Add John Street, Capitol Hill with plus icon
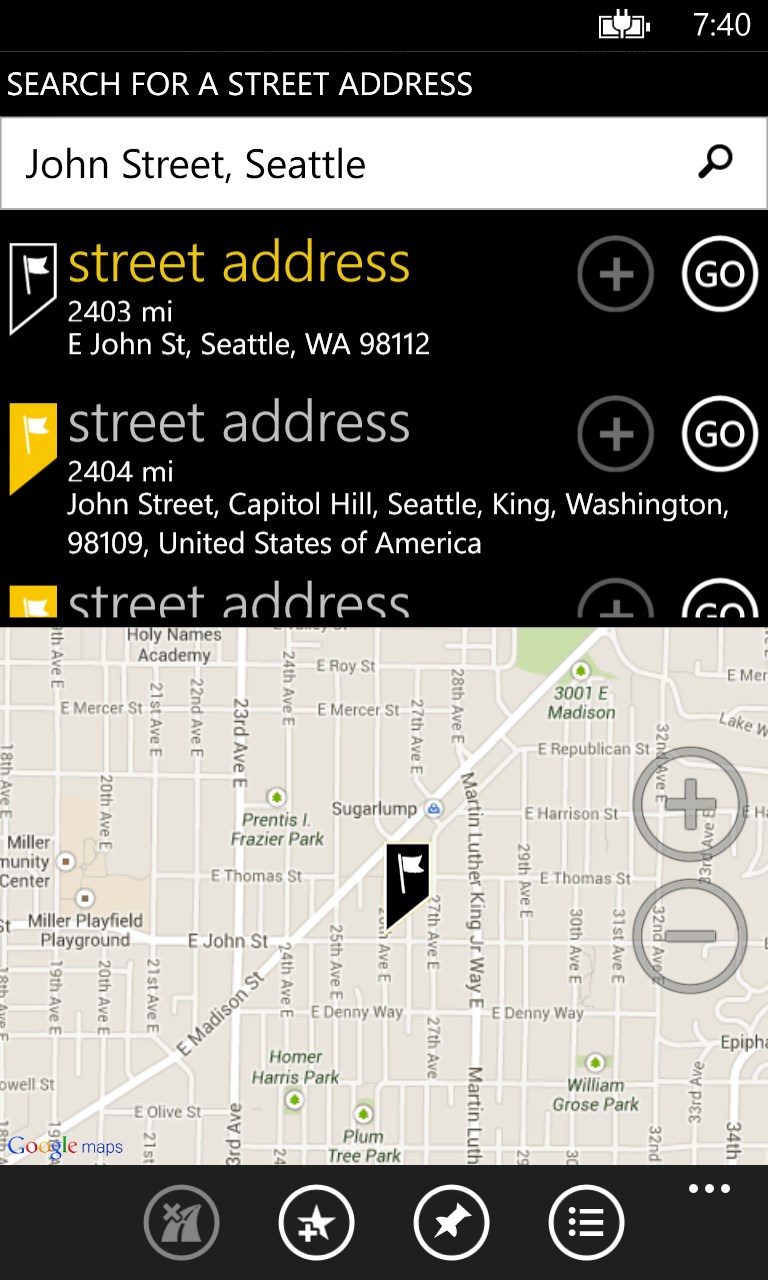Image resolution: width=768 pixels, height=1280 pixels. [616, 434]
